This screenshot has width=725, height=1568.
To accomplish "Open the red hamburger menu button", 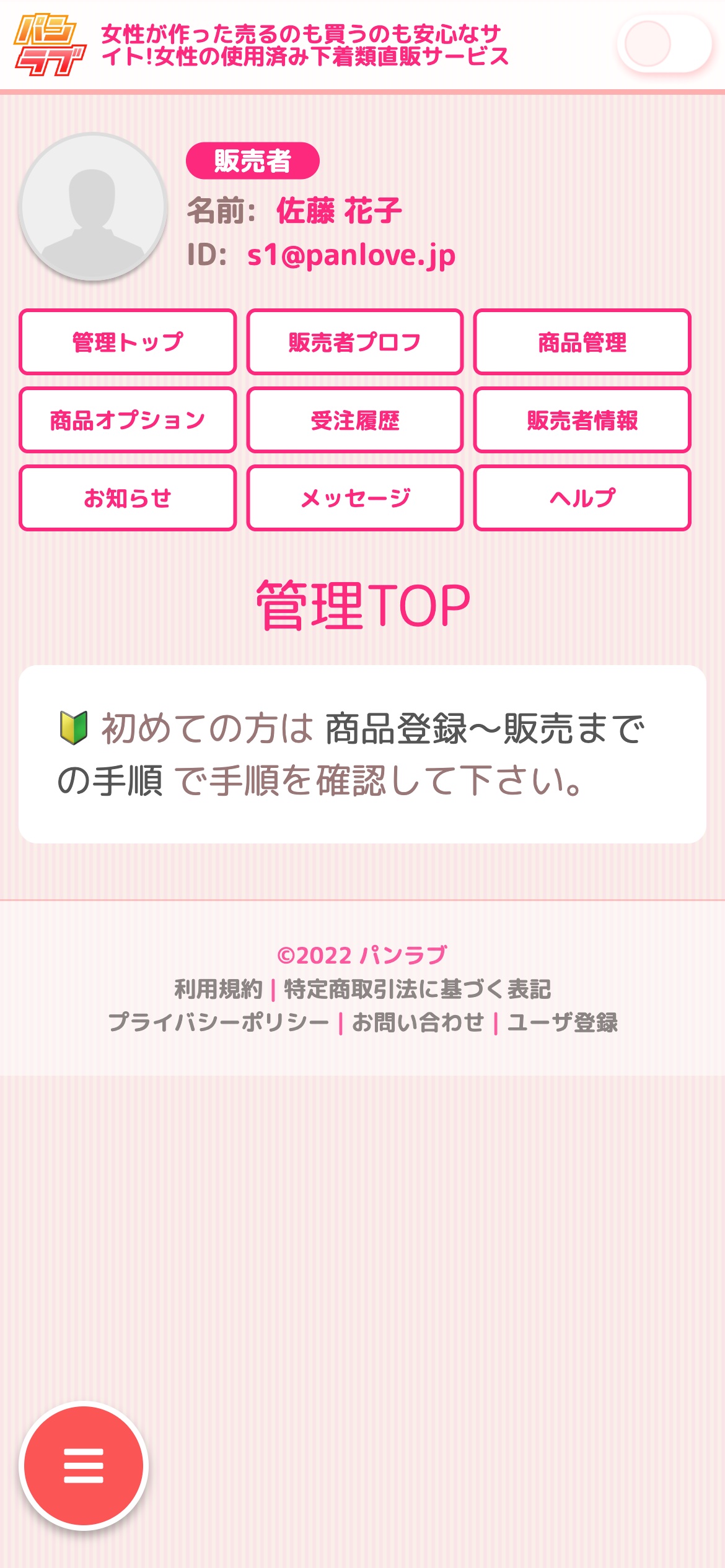I will (x=84, y=1465).
